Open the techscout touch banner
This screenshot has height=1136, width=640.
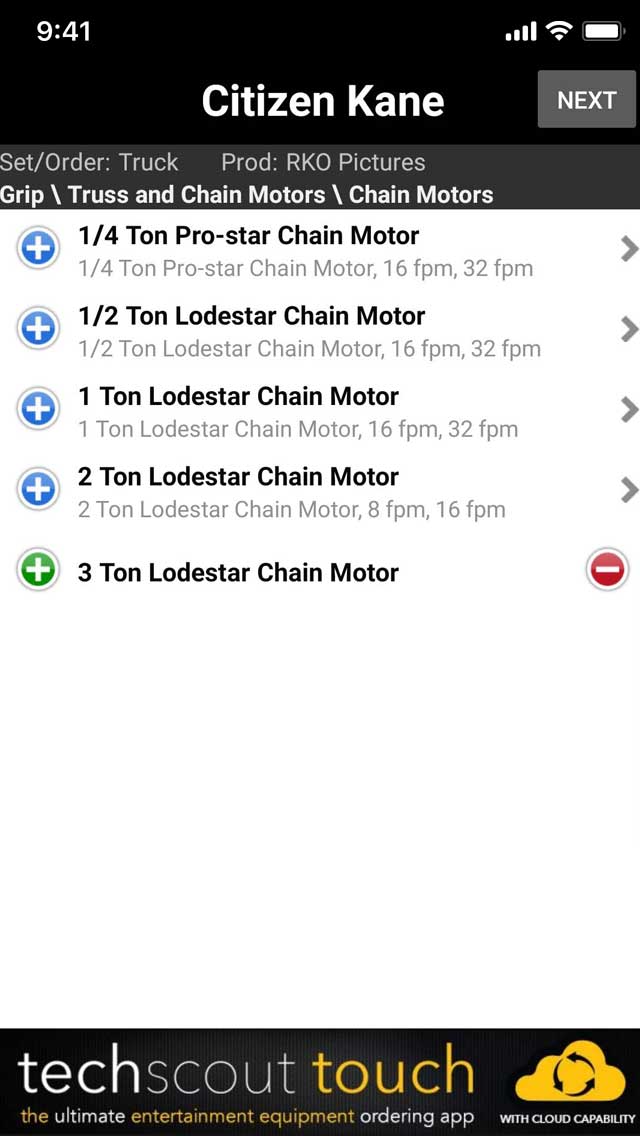(x=320, y=1082)
